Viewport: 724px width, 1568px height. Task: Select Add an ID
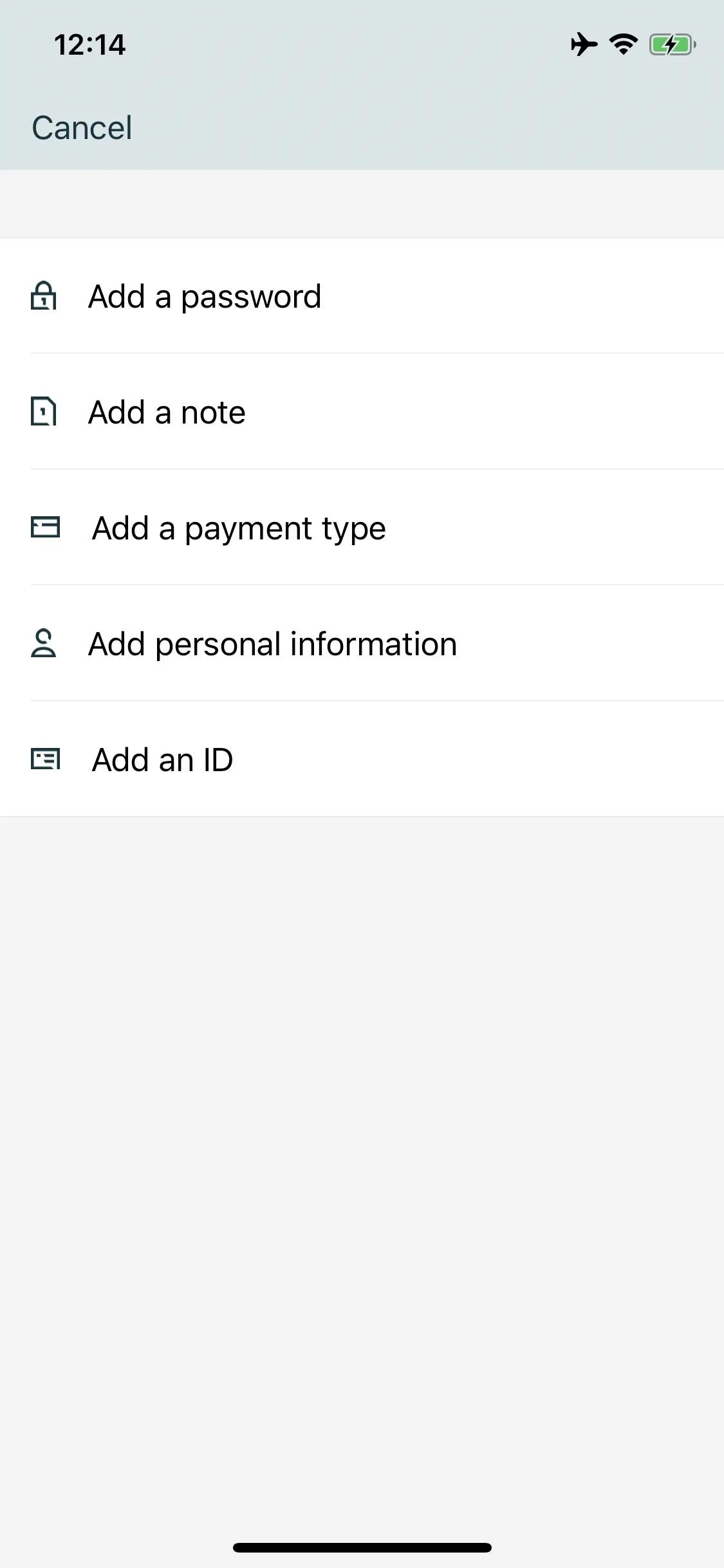[x=362, y=760]
